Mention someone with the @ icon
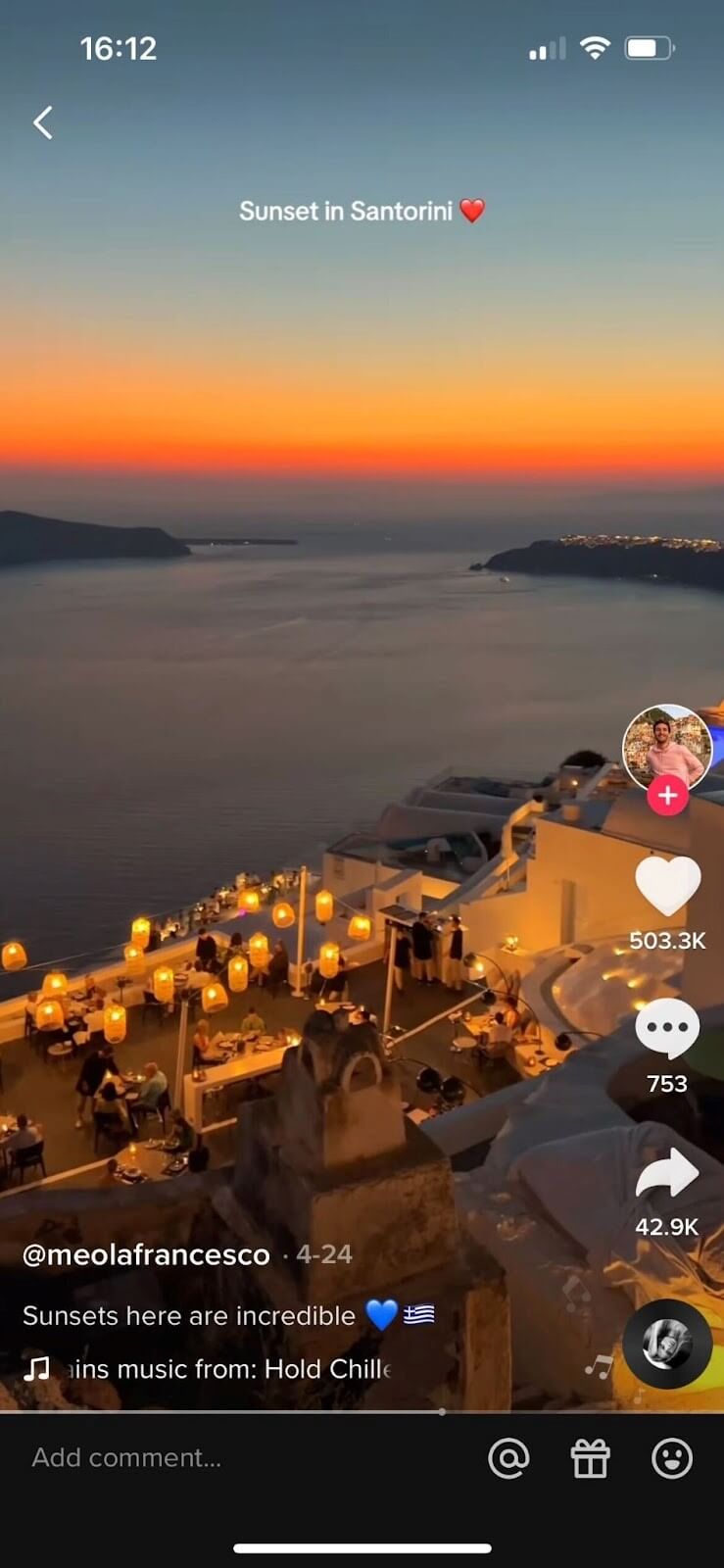Image resolution: width=724 pixels, height=1568 pixels. 508,1458
